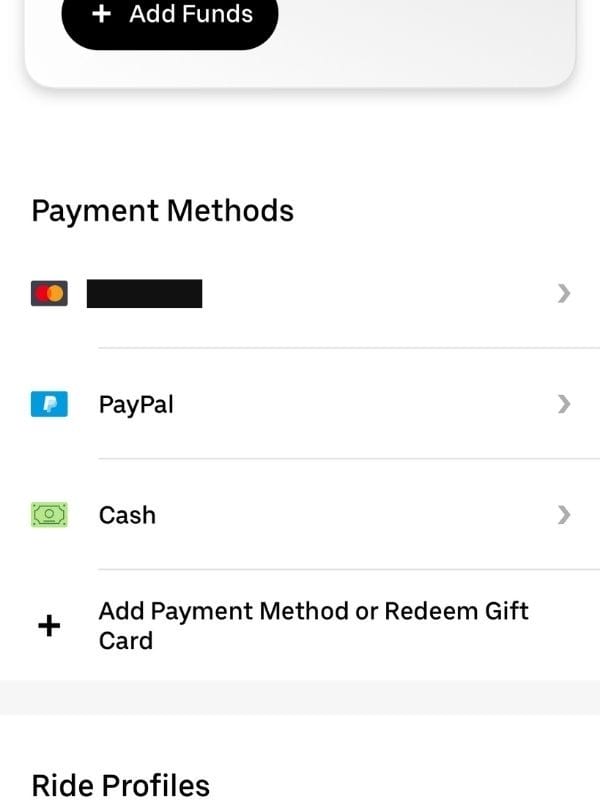Select the Cash payment option
Screen dimensions: 600x800
(300, 515)
